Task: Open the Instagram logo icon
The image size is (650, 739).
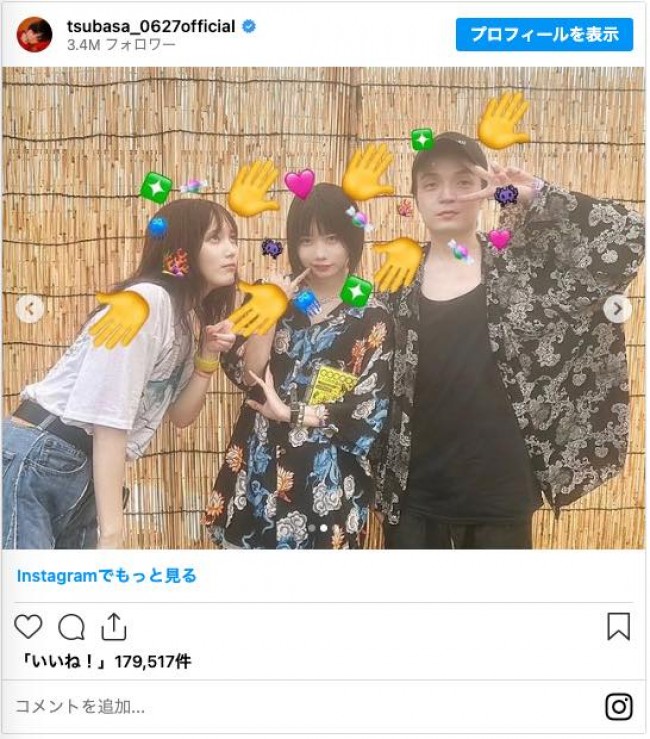Action: (x=619, y=707)
